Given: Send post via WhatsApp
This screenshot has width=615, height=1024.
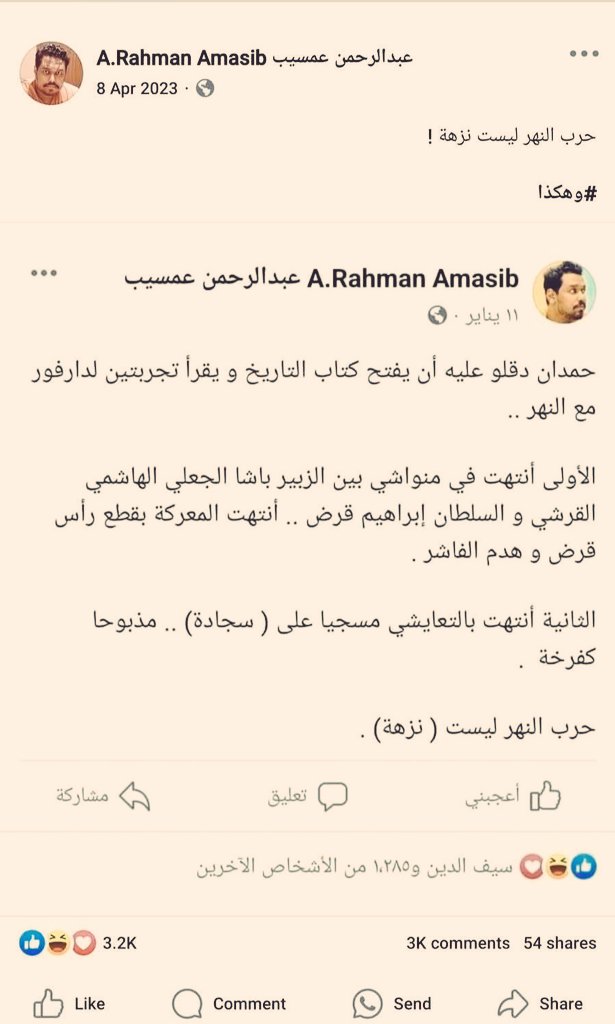Looking at the screenshot, I should tap(392, 1003).
